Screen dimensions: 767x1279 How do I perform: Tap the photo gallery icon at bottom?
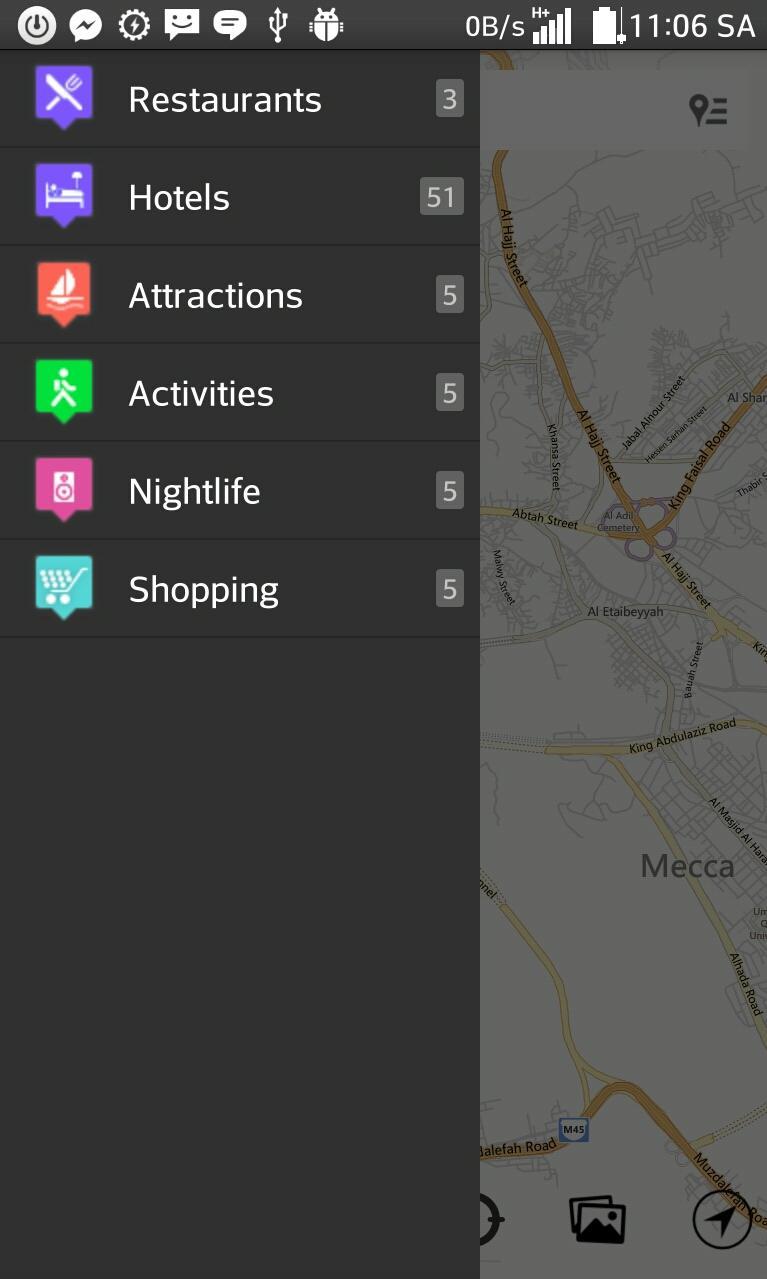point(599,1219)
